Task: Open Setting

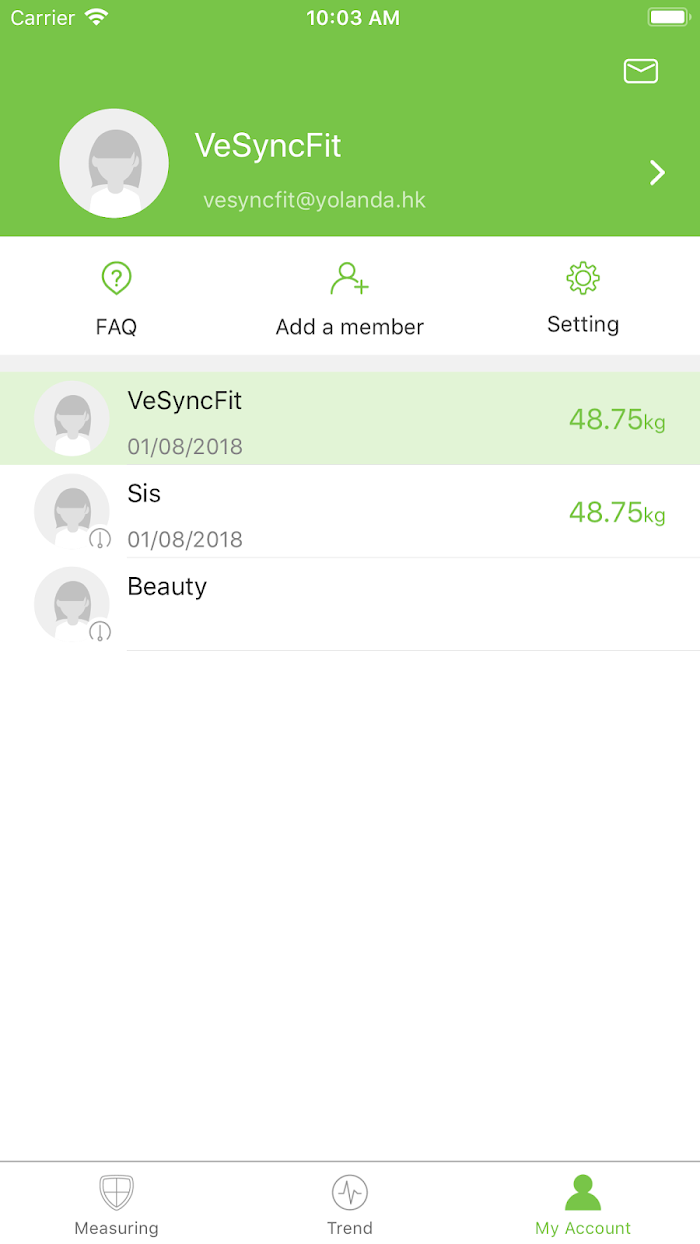Action: point(583,298)
